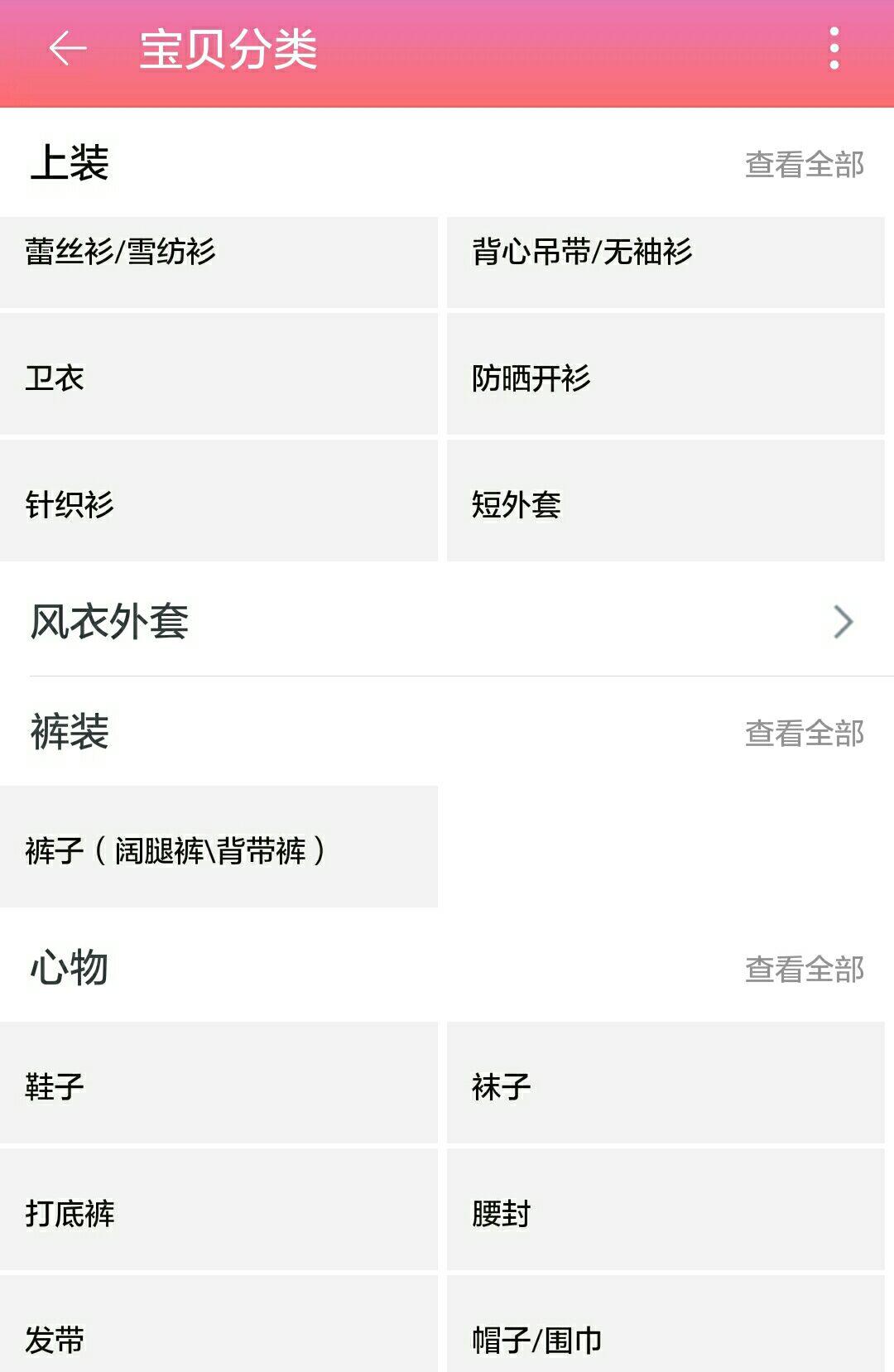View all items under 心物
This screenshot has width=894, height=1372.
click(804, 969)
